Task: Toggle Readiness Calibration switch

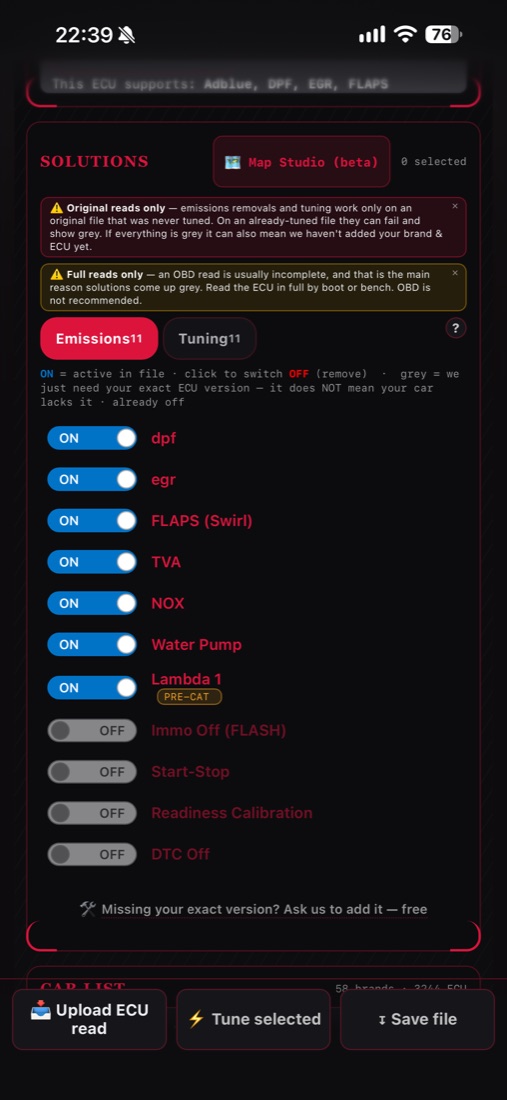Action: (92, 813)
